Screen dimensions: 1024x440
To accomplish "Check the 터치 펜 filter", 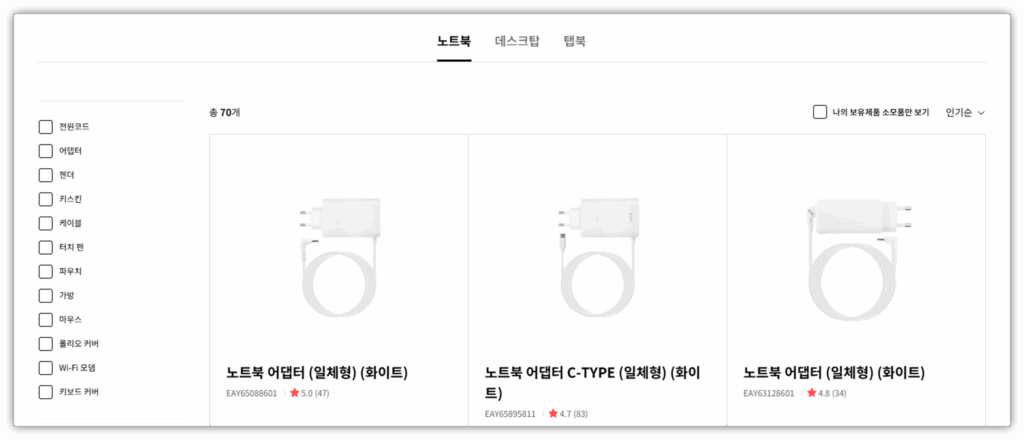I will (45, 247).
